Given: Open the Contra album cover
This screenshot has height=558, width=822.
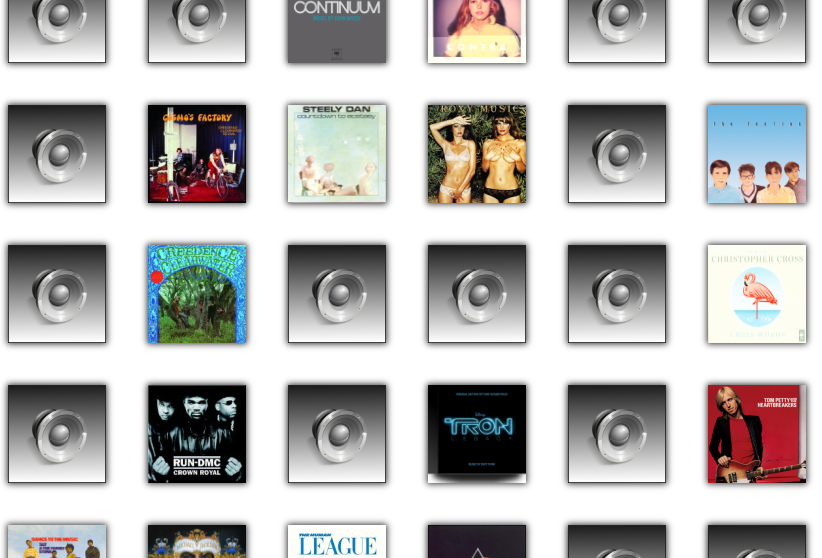Looking at the screenshot, I should pos(477,31).
